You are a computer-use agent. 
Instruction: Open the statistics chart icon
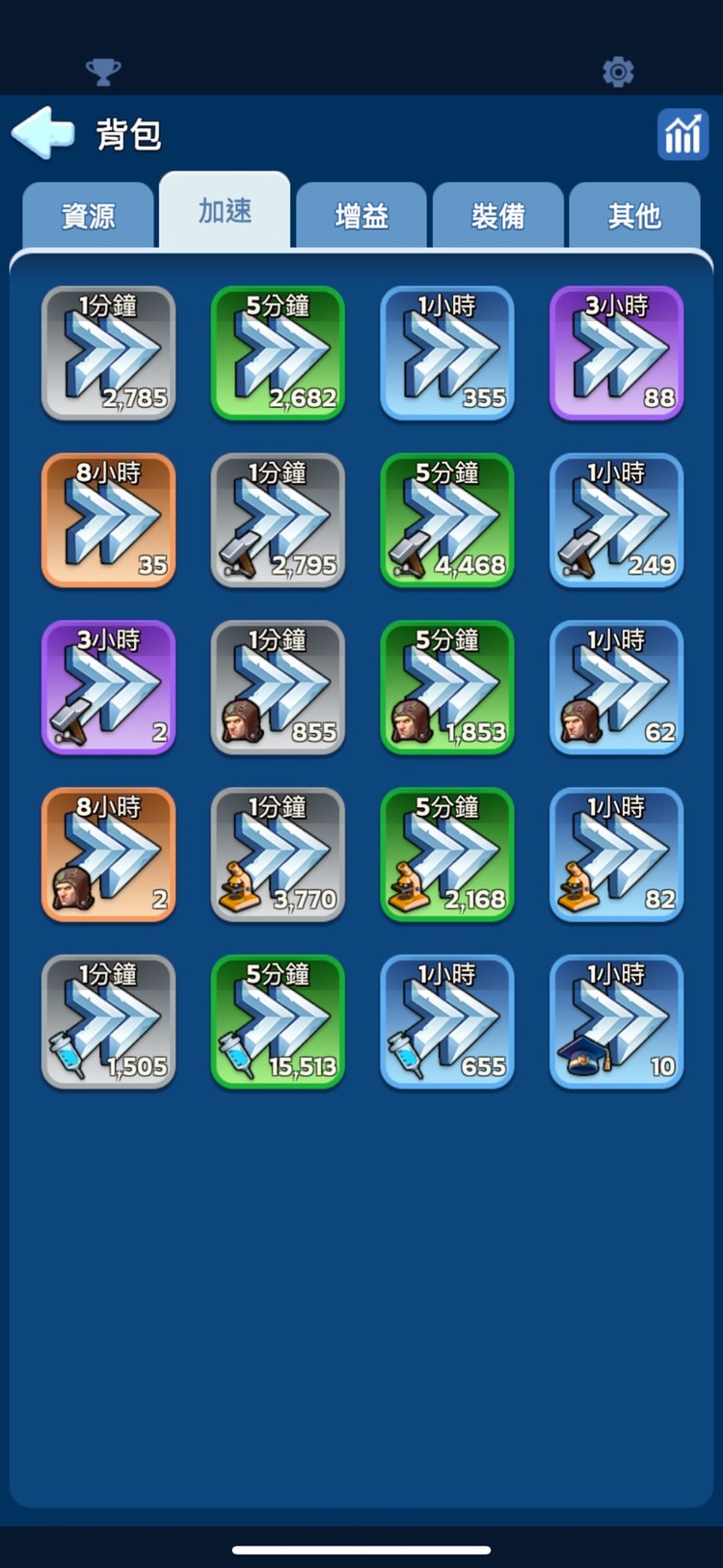click(x=683, y=134)
